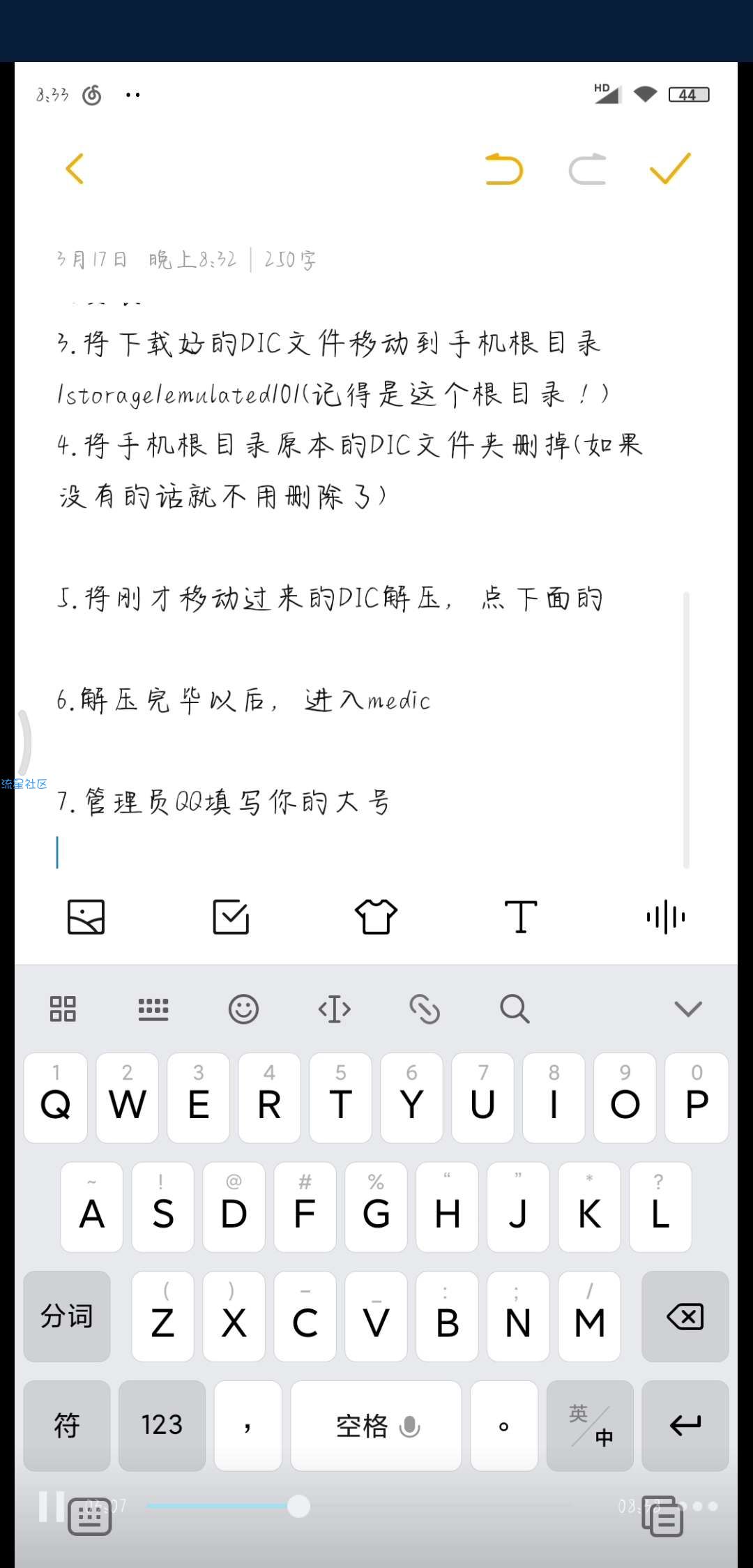Tap the backspace key
Screen dimensions: 753x1568
pyautogui.click(x=685, y=1317)
